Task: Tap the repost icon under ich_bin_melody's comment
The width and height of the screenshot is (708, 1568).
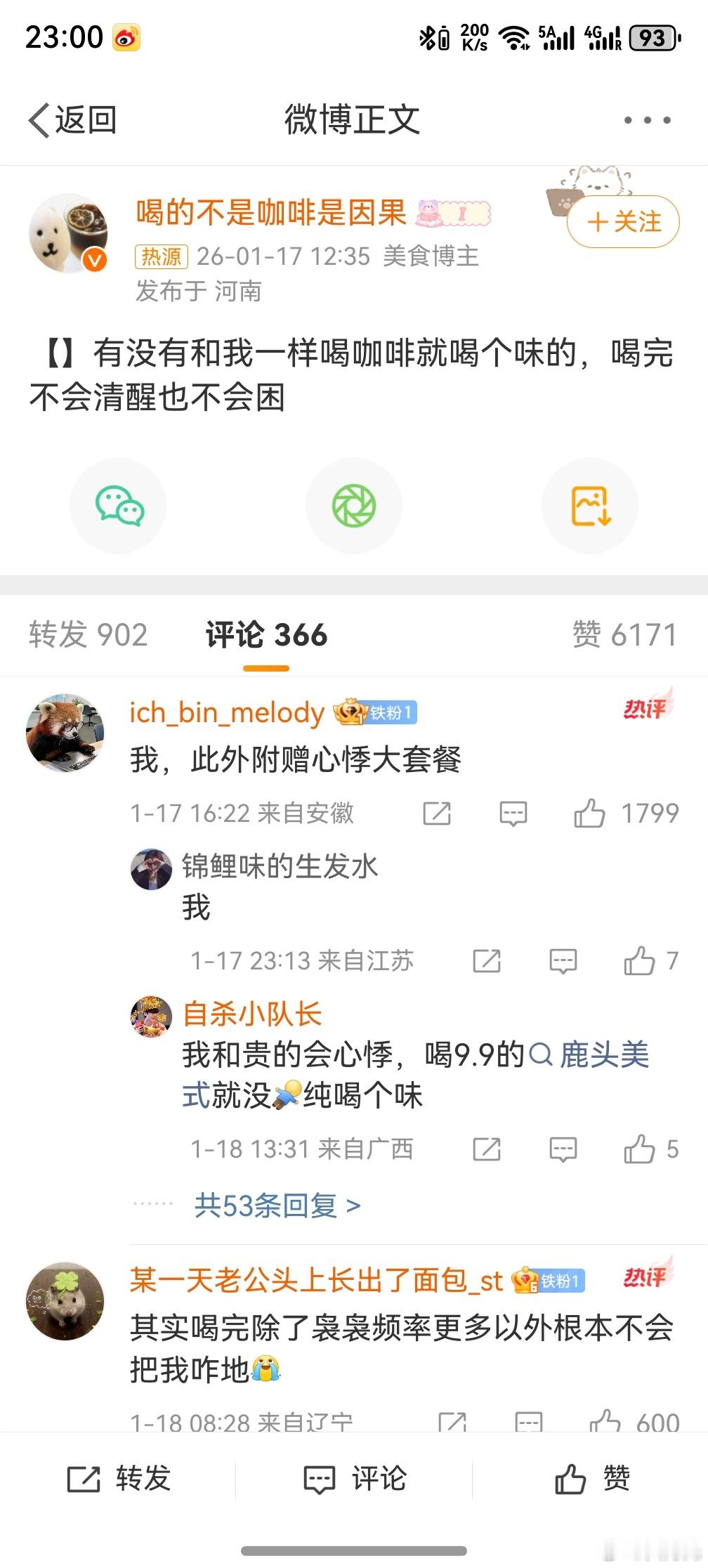Action: click(x=438, y=814)
